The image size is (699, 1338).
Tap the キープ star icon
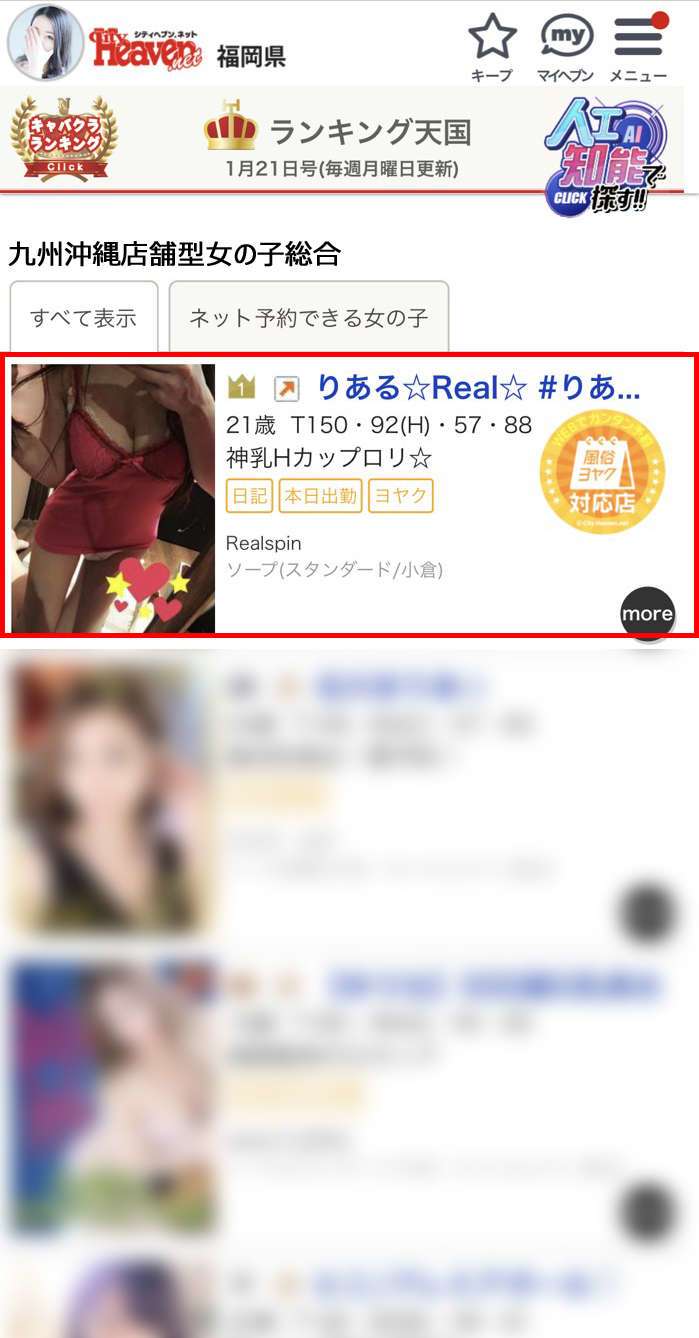click(x=492, y=46)
